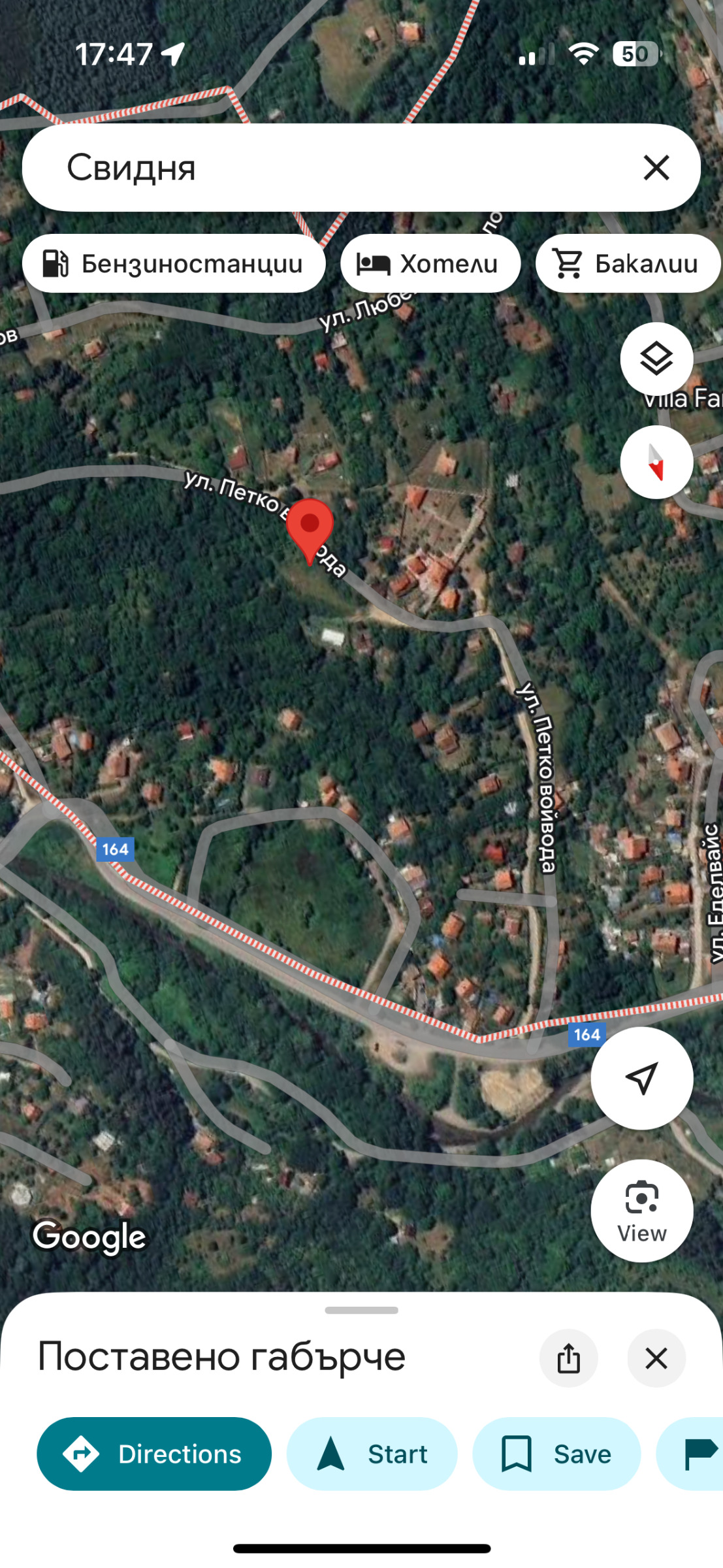Start navigation to the pin
This screenshot has height=1568, width=723.
point(372,1454)
